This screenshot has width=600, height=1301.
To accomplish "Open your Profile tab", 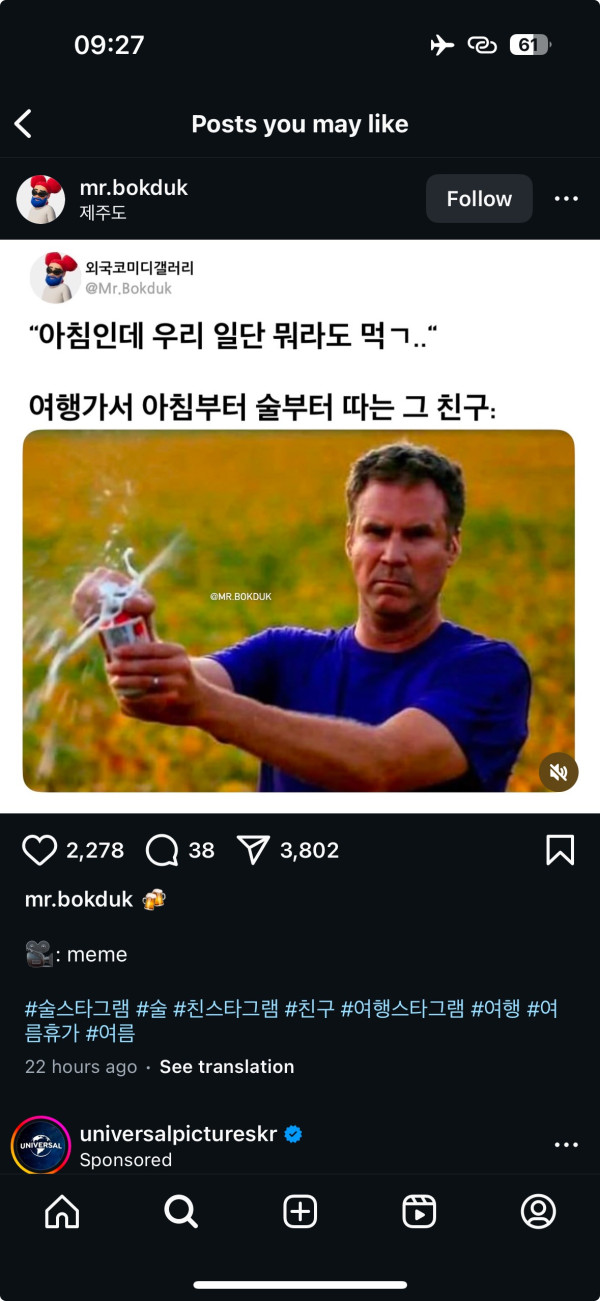I will tap(538, 1212).
